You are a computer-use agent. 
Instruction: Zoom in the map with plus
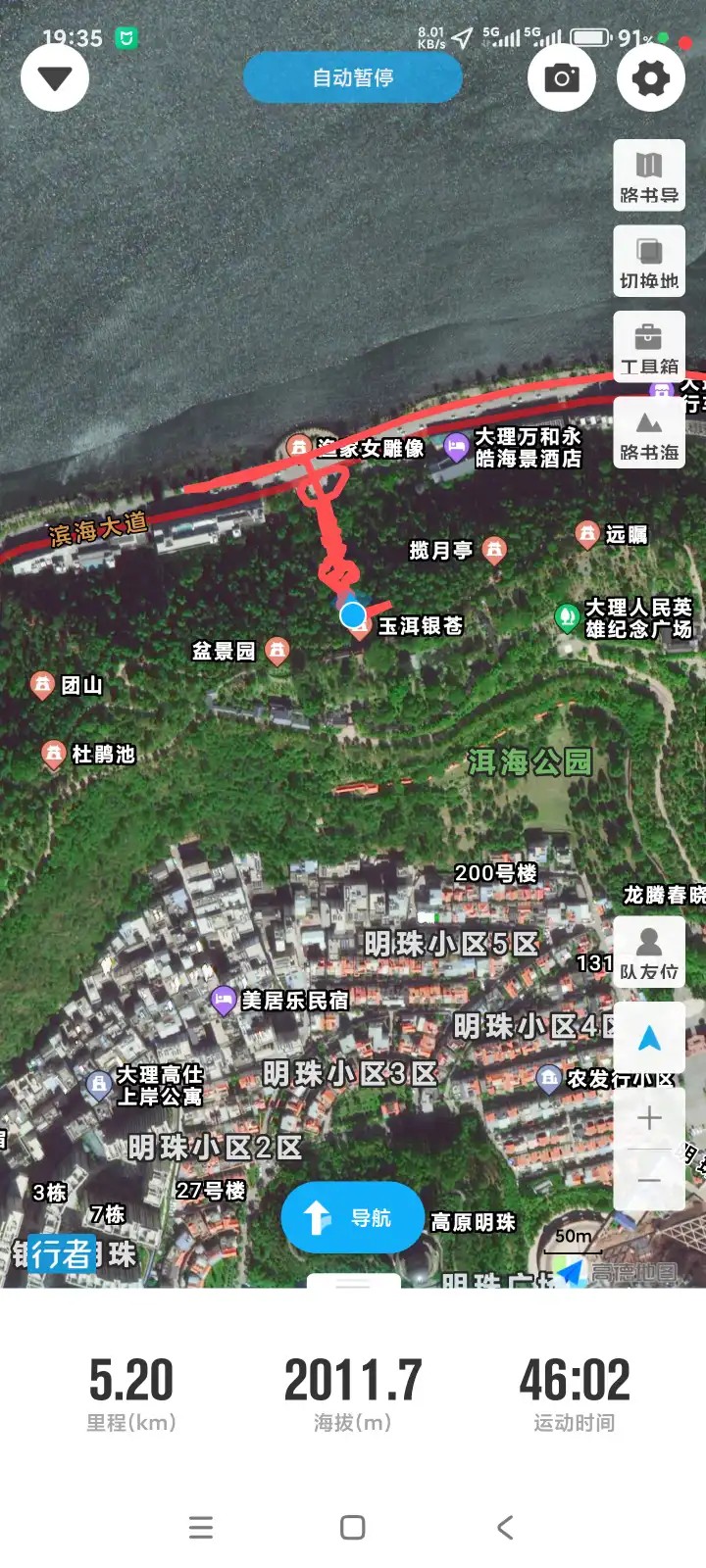pyautogui.click(x=649, y=1118)
